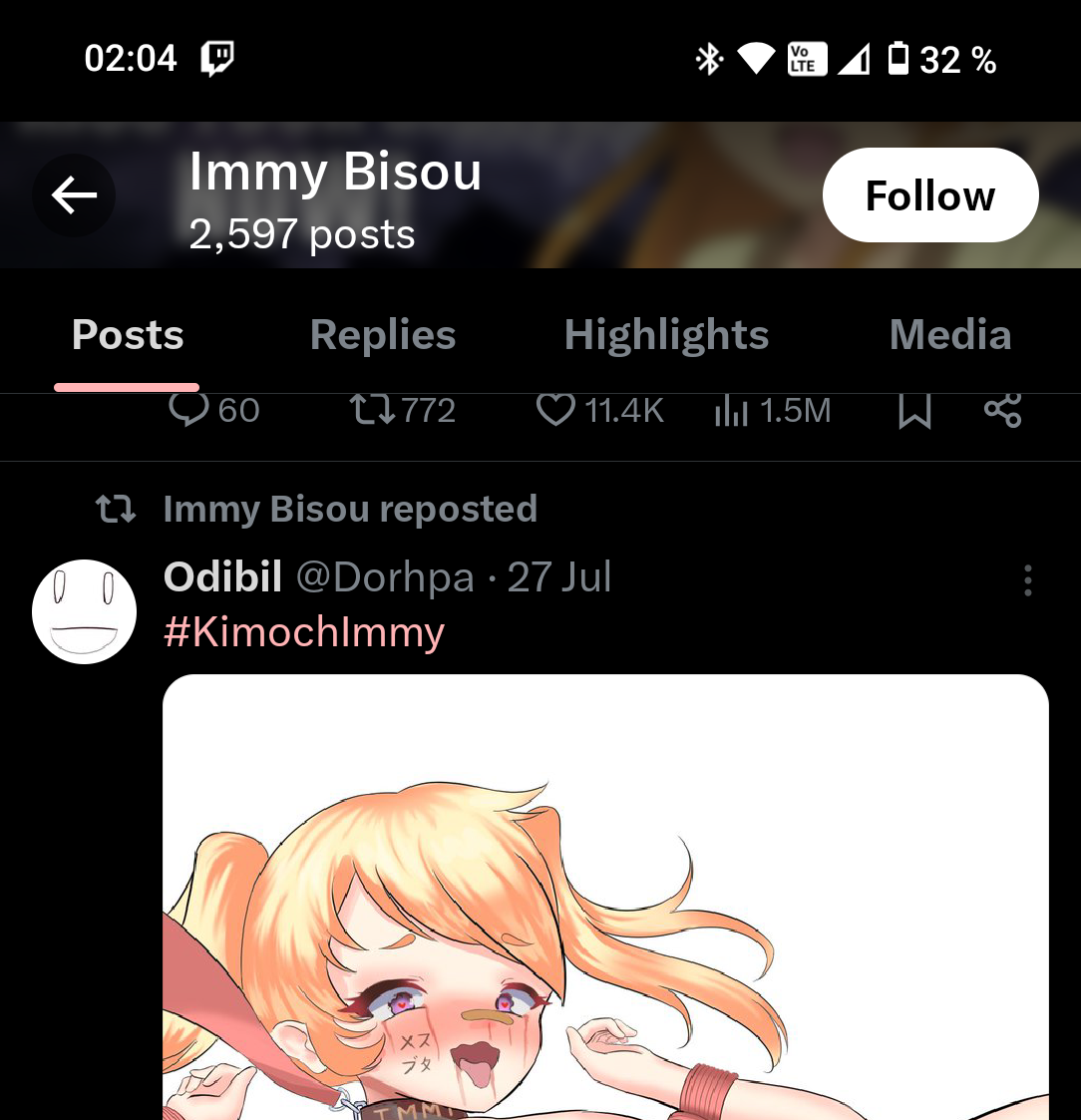Share the post with 1.5M views
Screen dimensions: 1081x1120
1002,410
